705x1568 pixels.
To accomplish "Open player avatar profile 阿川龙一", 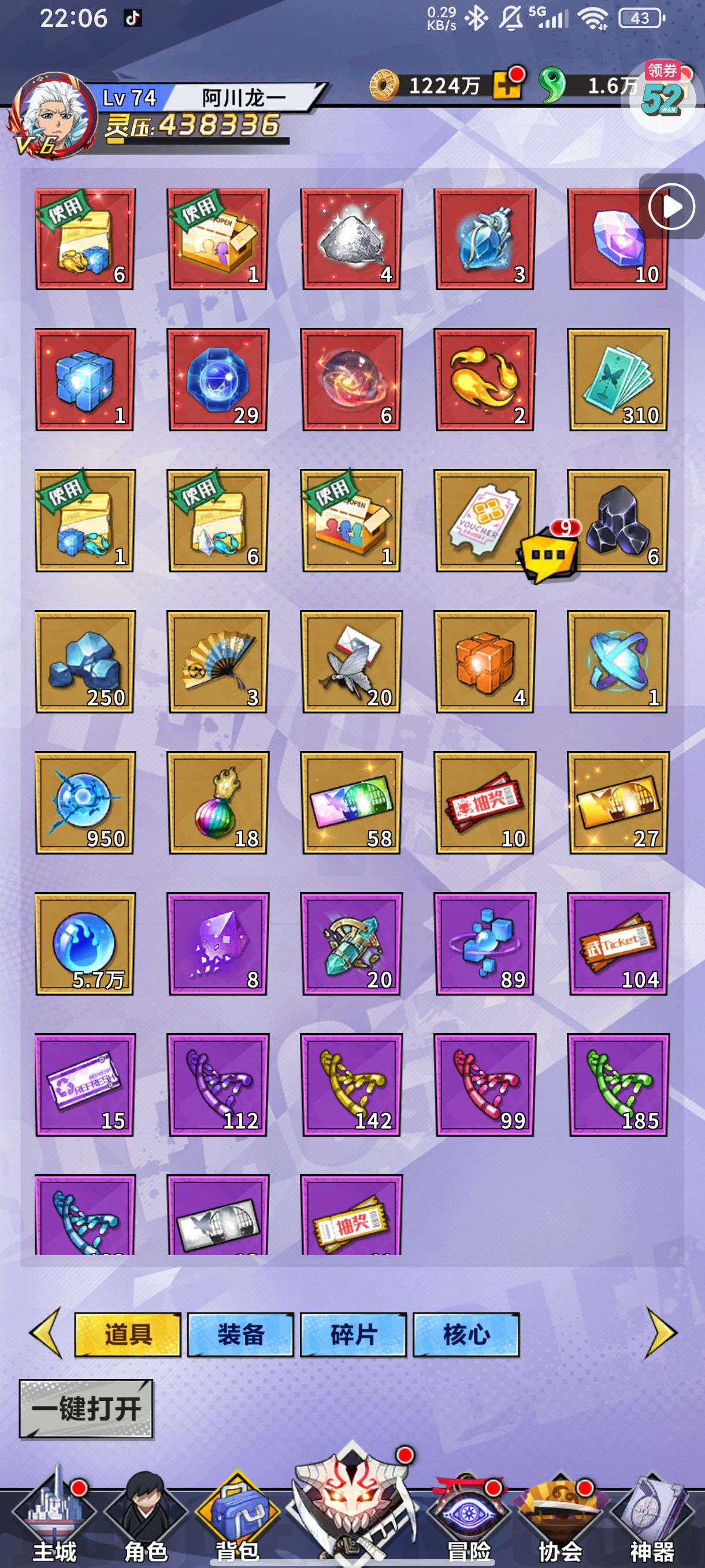I will [51, 116].
